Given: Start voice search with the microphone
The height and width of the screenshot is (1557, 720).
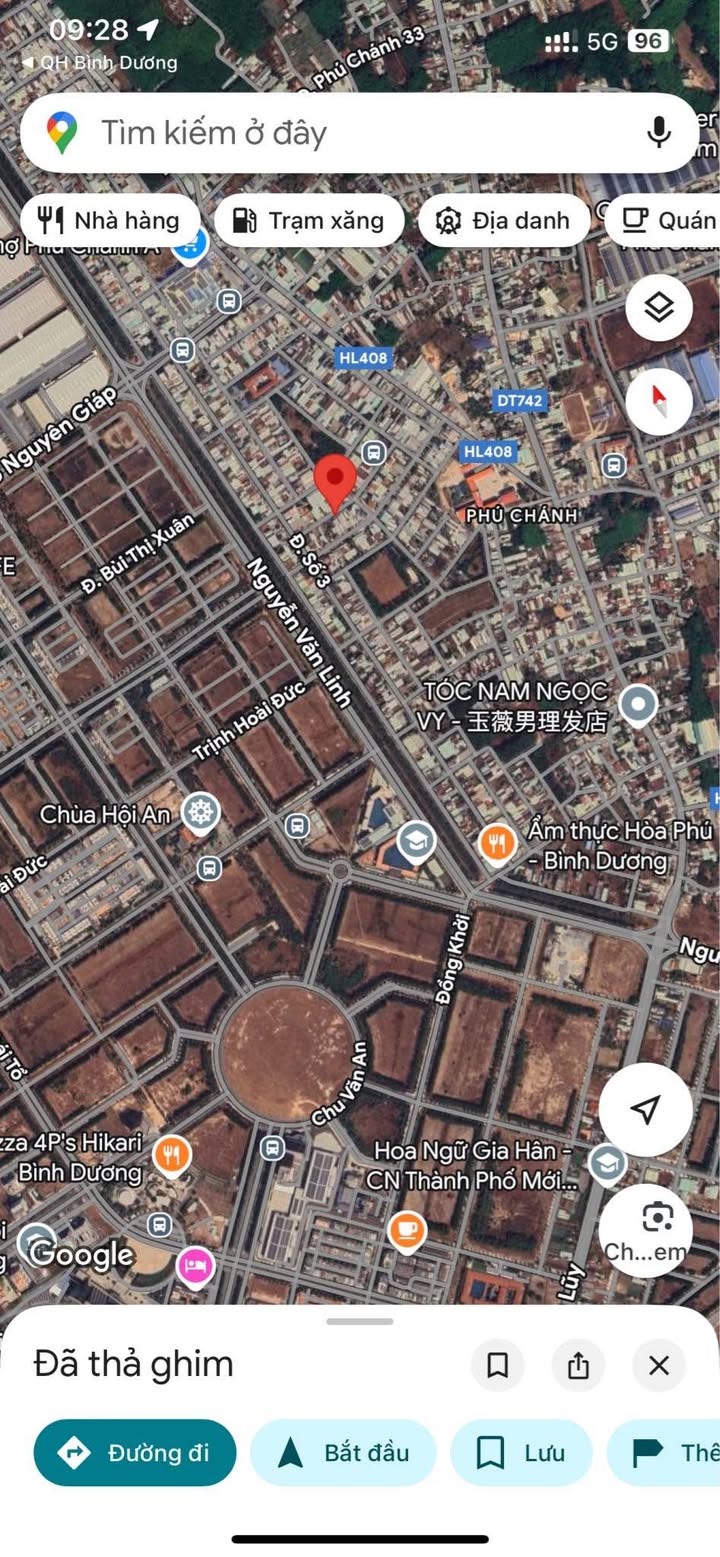Looking at the screenshot, I should (658, 132).
